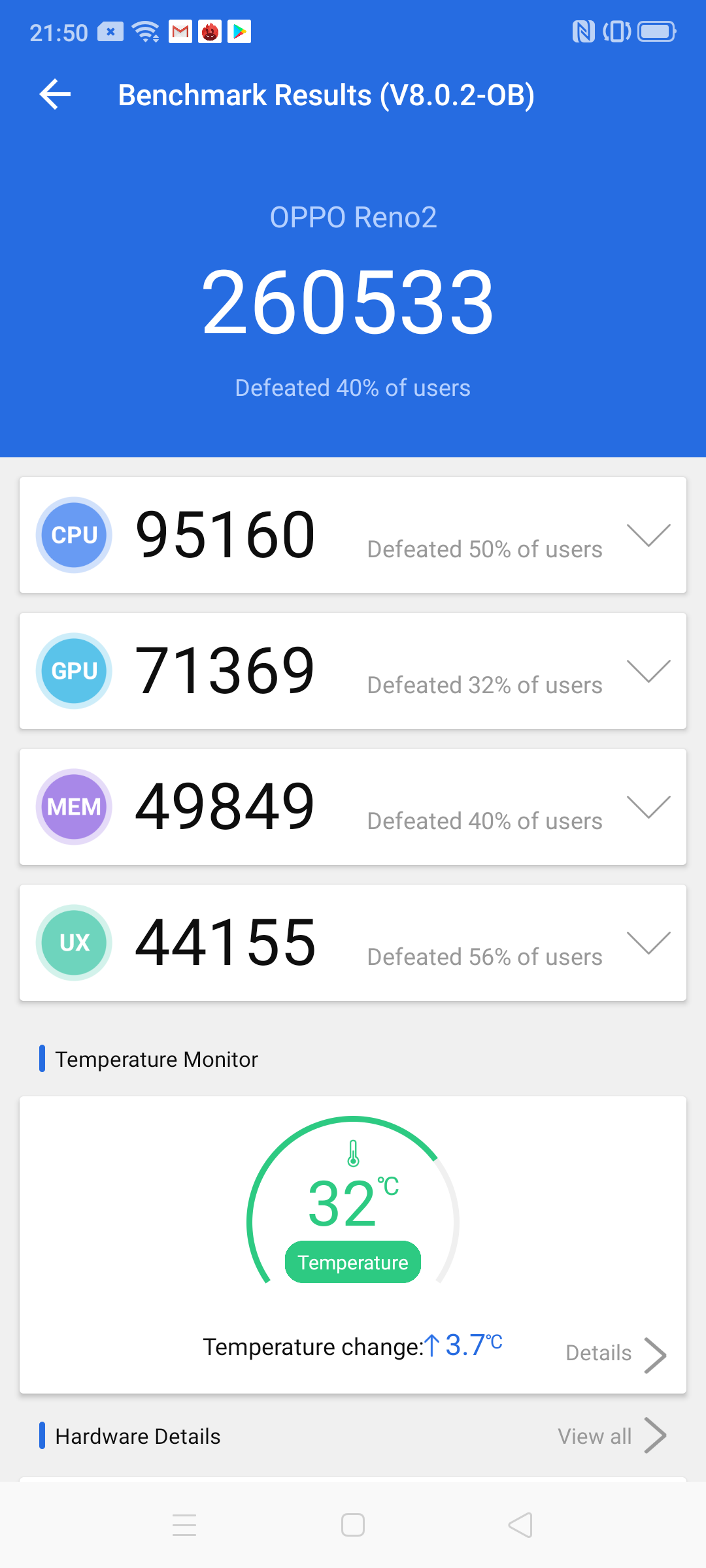The image size is (706, 1568).
Task: Open Temperature Monitor Details
Action: tap(615, 1354)
